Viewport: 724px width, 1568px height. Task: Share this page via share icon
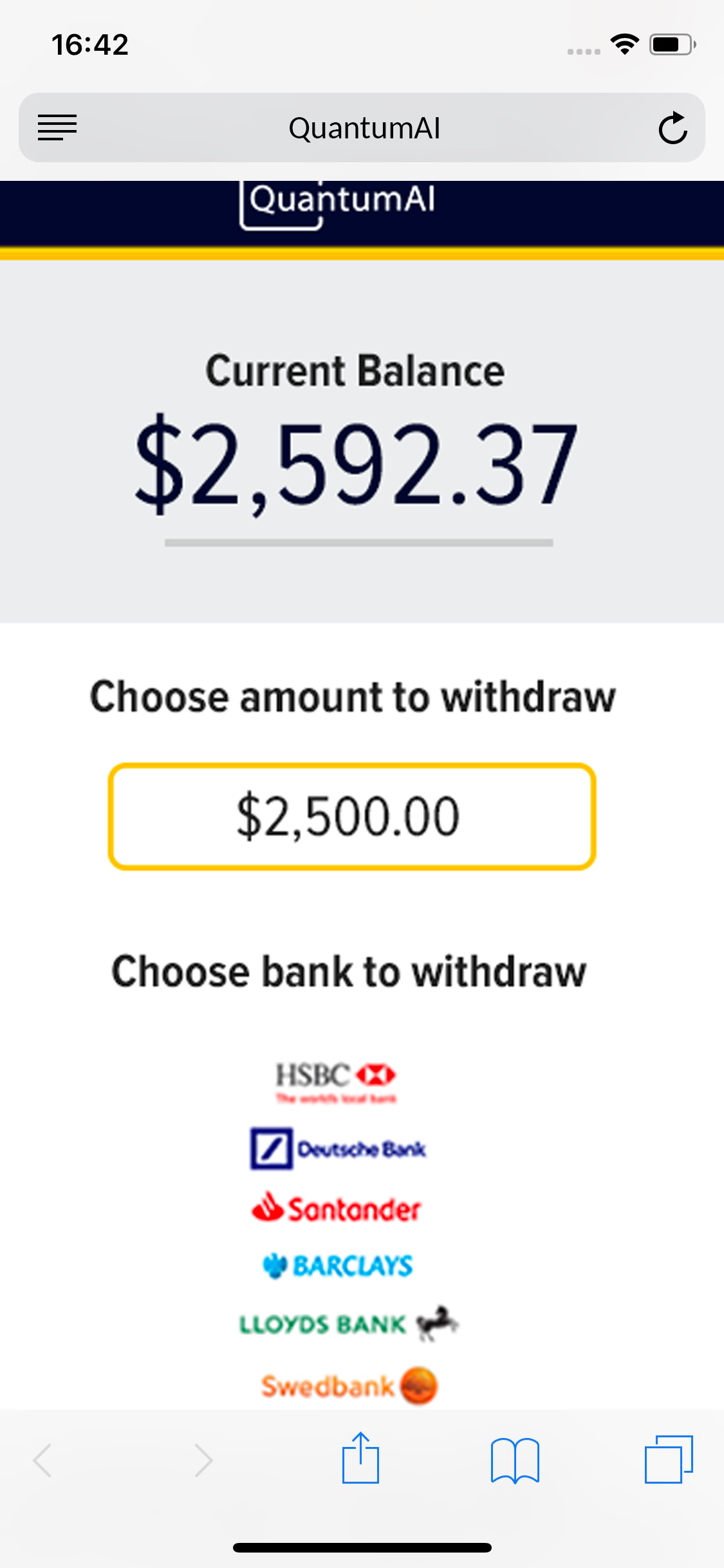[360, 1459]
